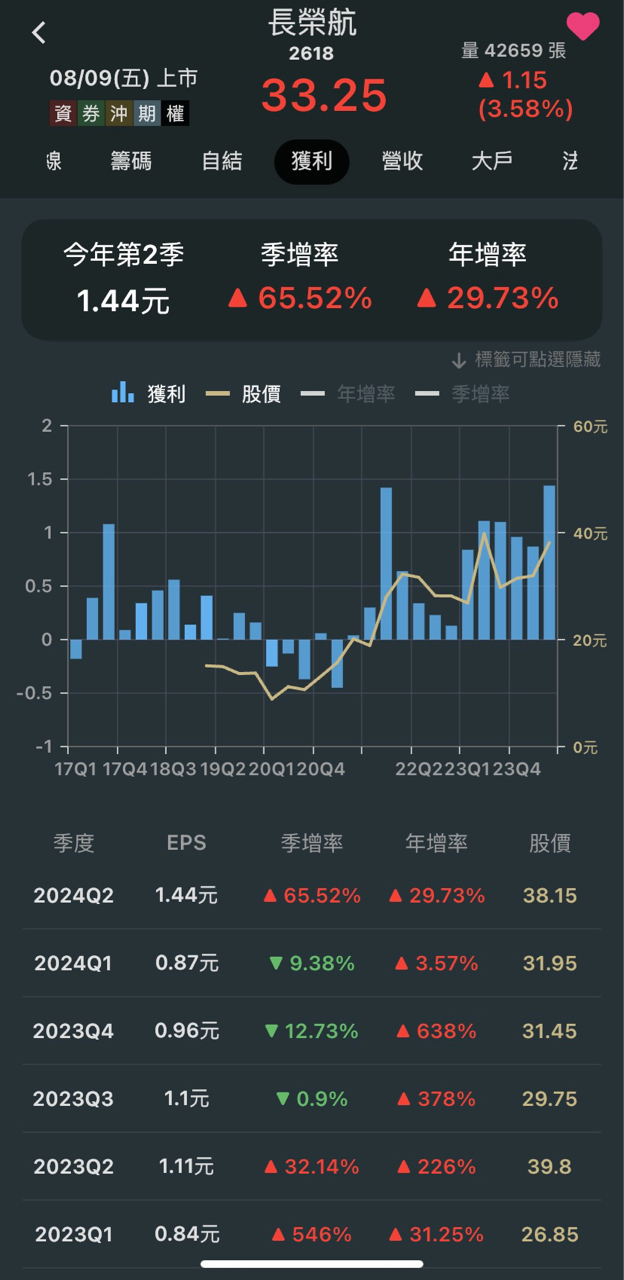Switch to the 大戶 tab
The width and height of the screenshot is (624, 1280).
click(491, 161)
